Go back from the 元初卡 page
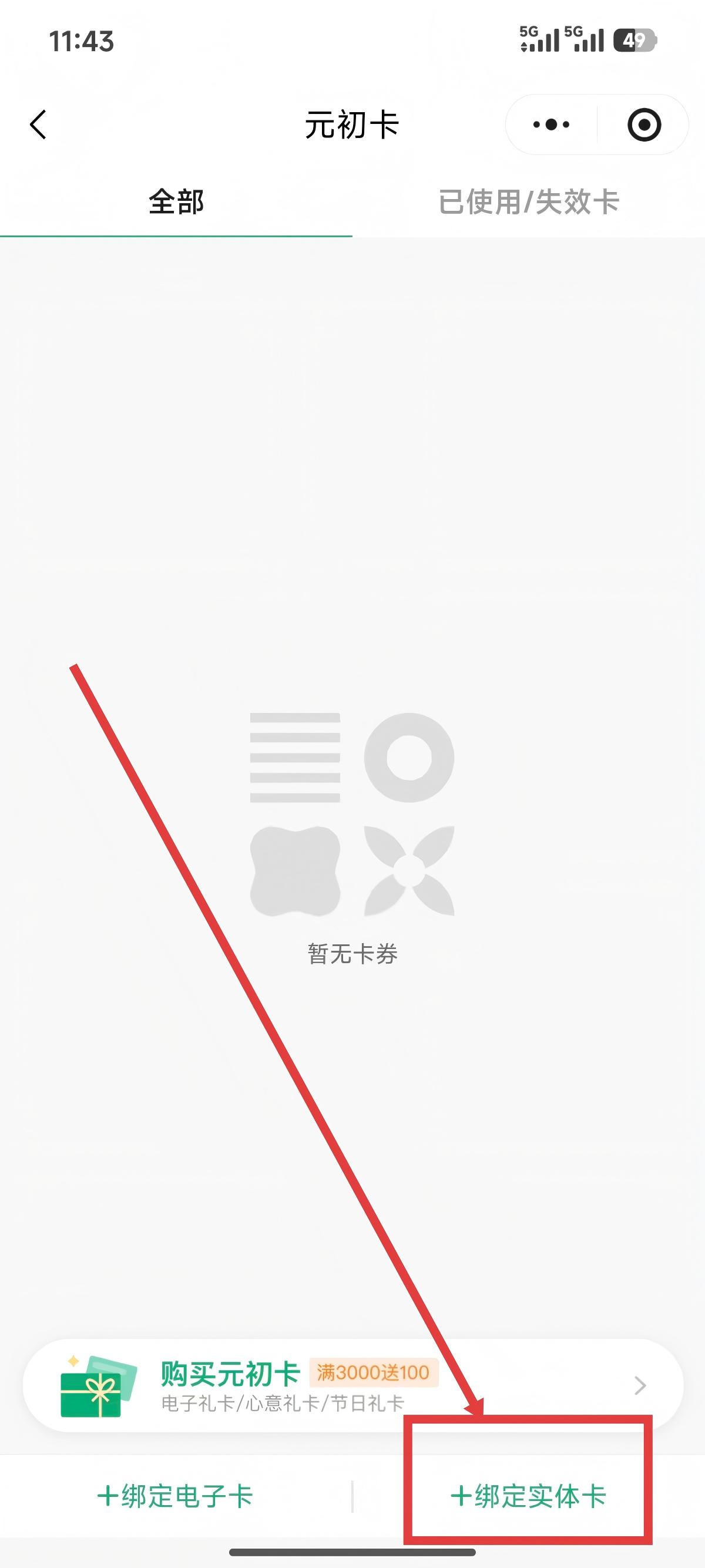This screenshot has width=705, height=1568. [x=38, y=125]
